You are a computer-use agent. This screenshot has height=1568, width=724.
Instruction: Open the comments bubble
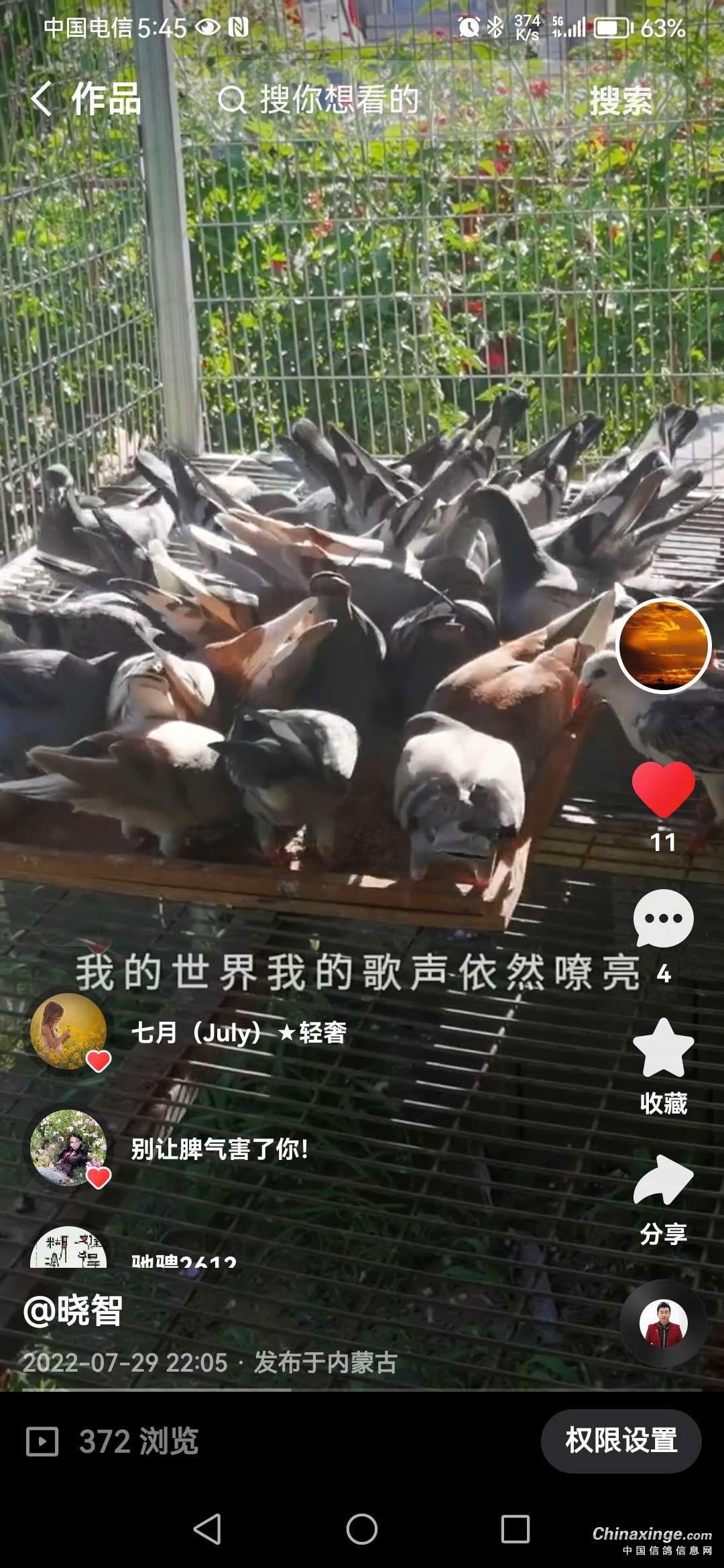663,918
